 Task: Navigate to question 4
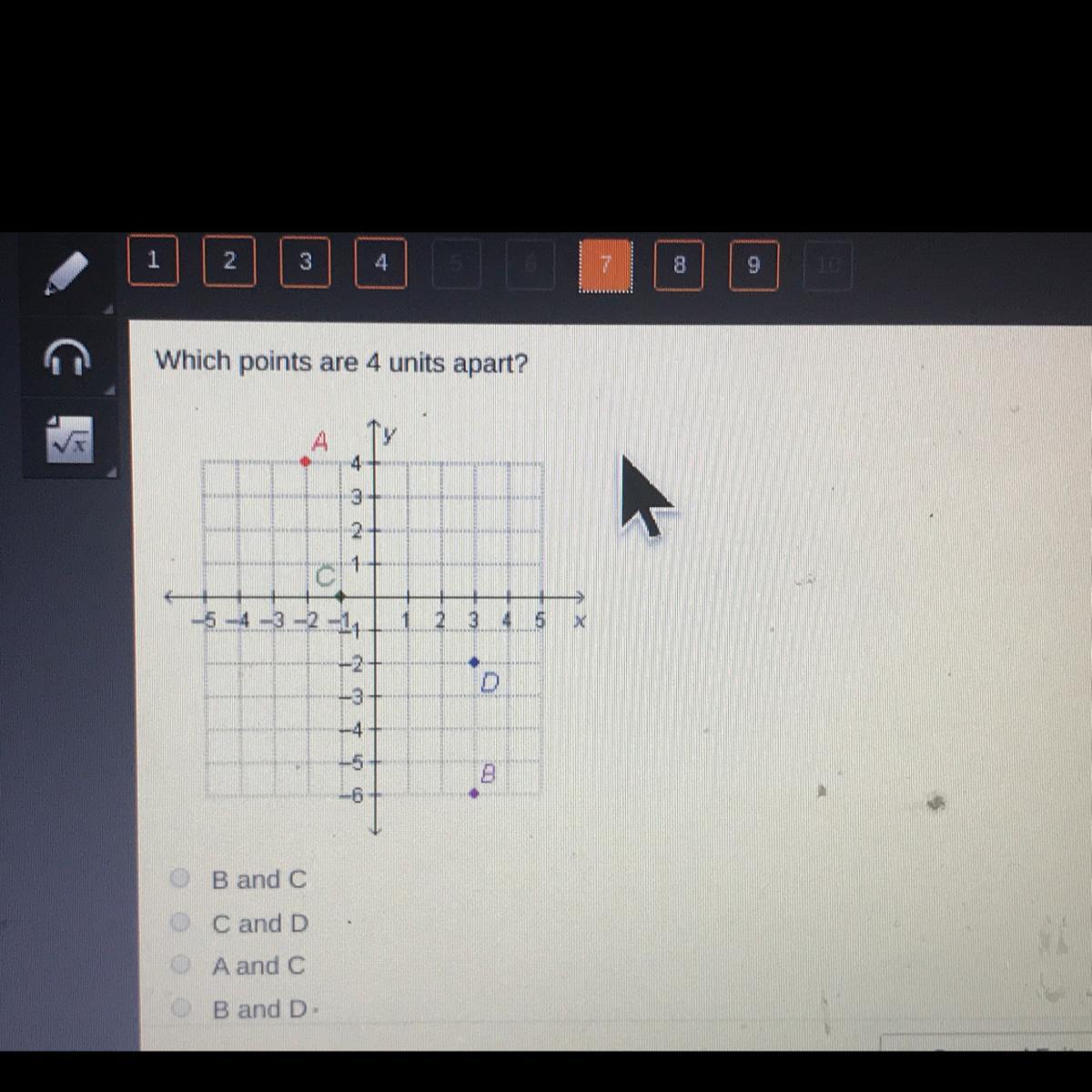click(380, 263)
